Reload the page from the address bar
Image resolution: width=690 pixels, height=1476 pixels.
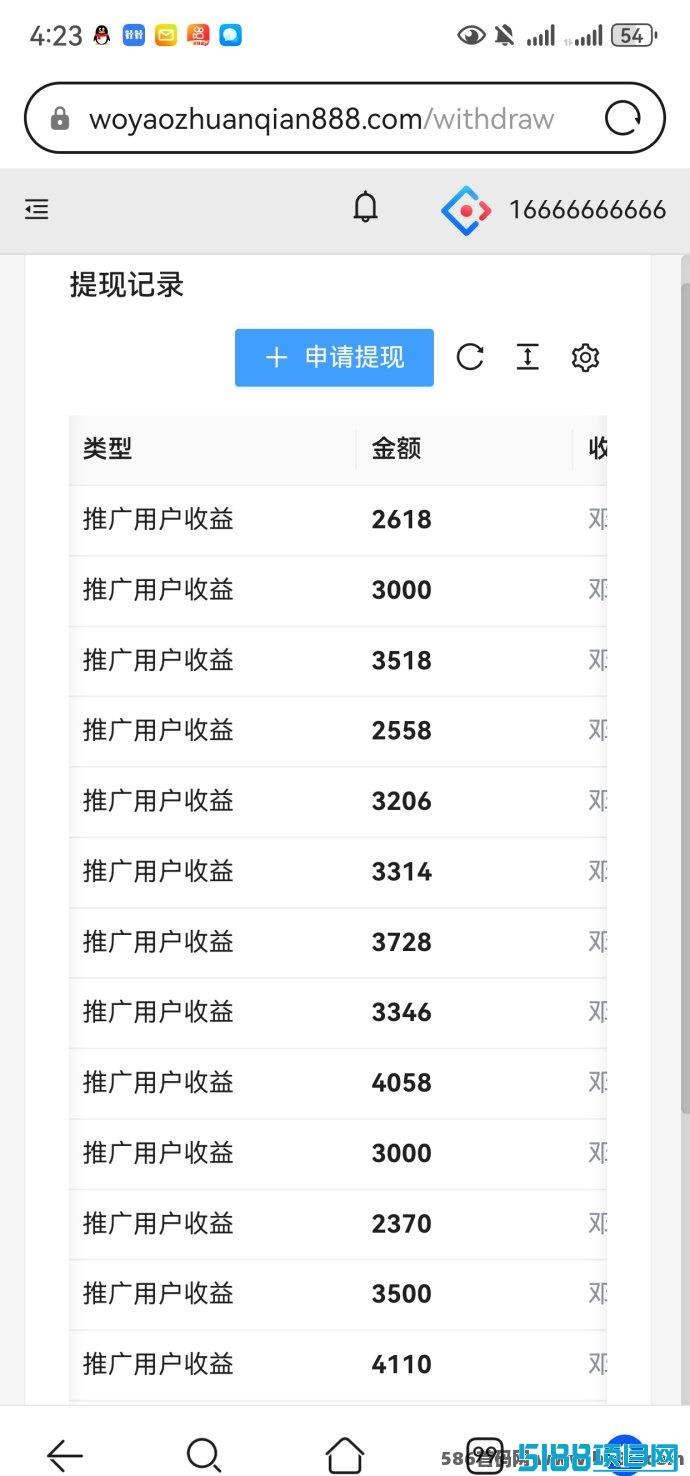623,119
